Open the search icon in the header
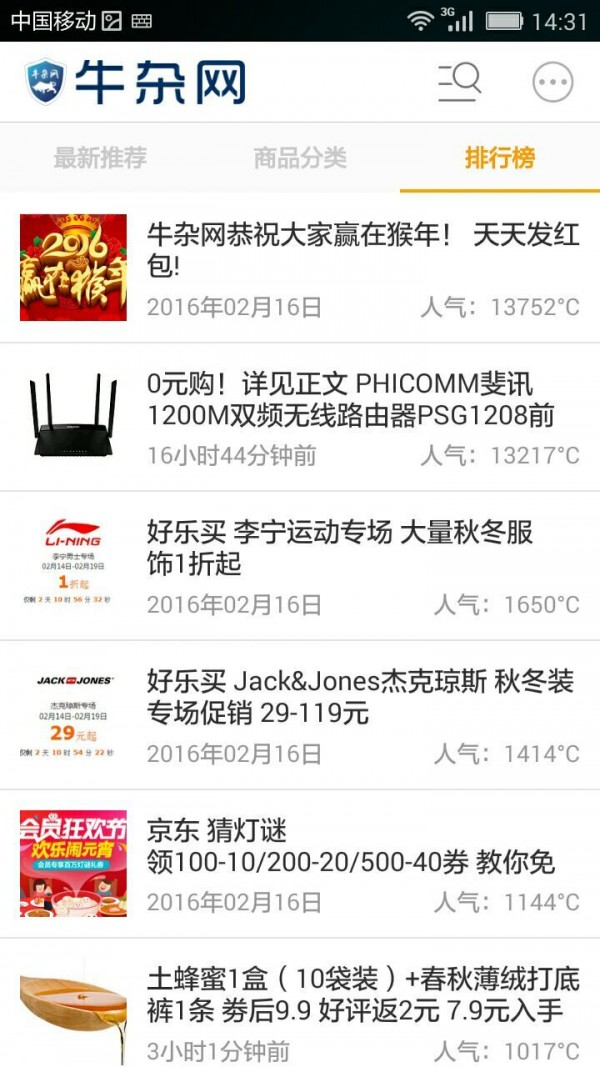The width and height of the screenshot is (600, 1067). pyautogui.click(x=460, y=82)
